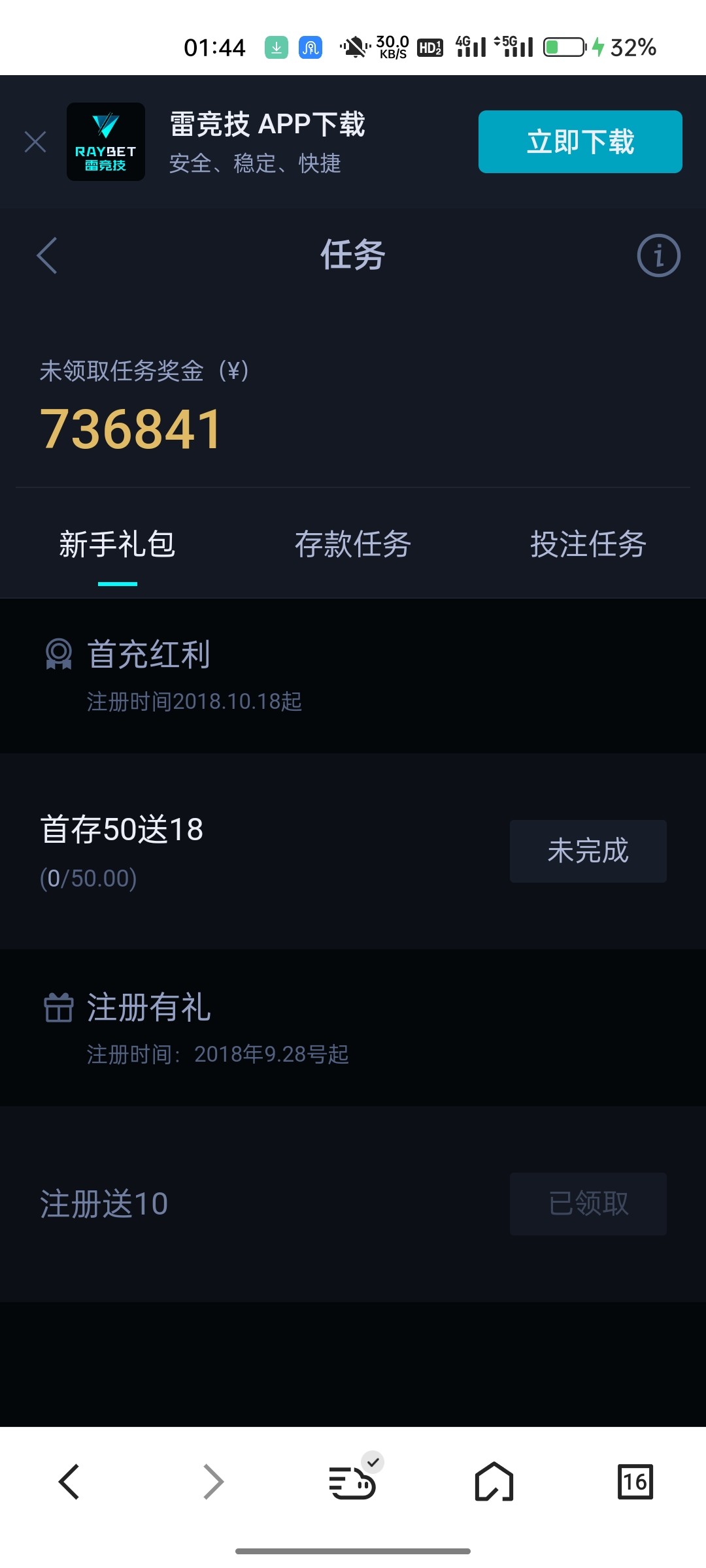Image resolution: width=706 pixels, height=1568 pixels.
Task: Open the browser menu button
Action: click(353, 1482)
